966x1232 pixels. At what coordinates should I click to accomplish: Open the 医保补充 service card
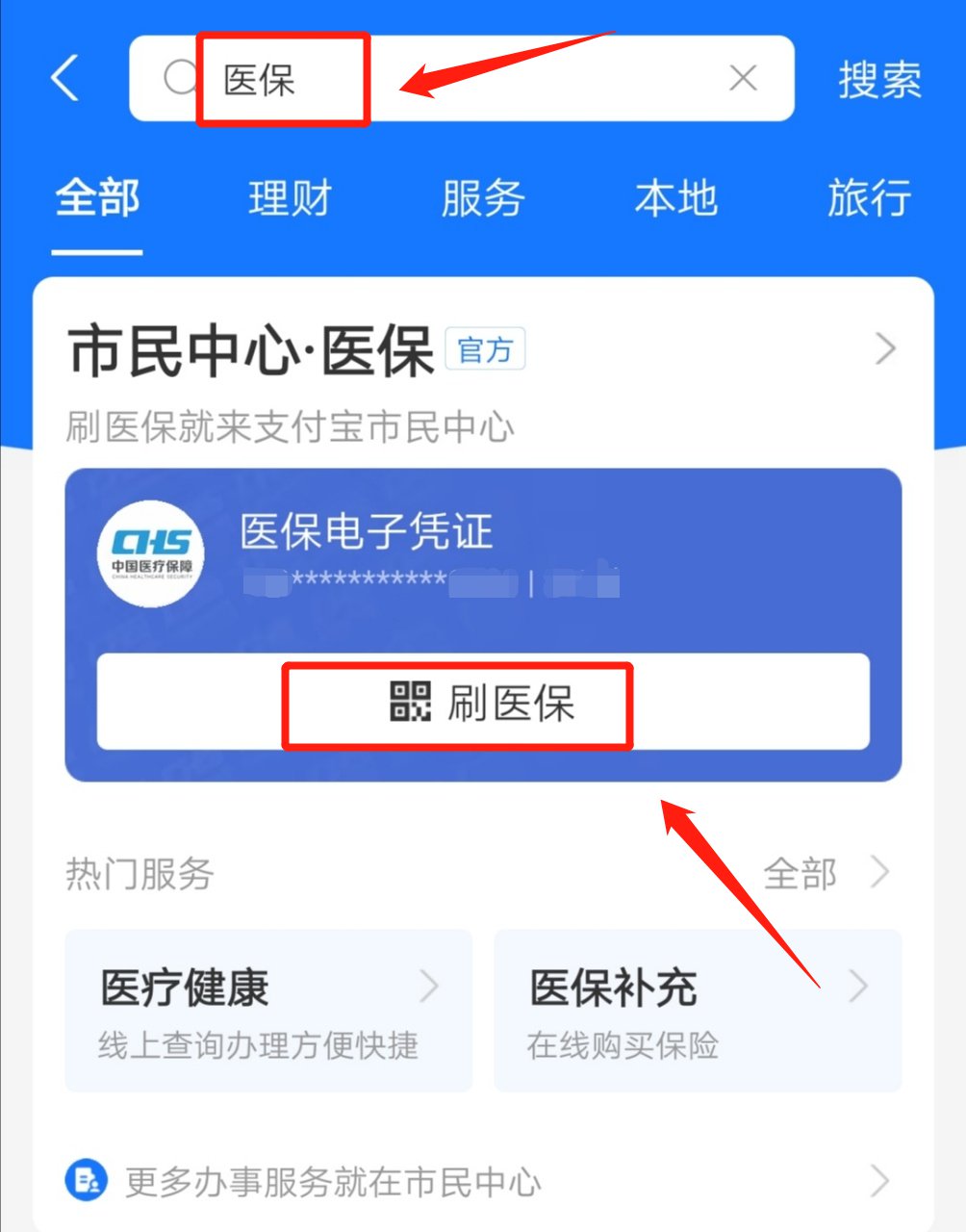click(698, 1011)
